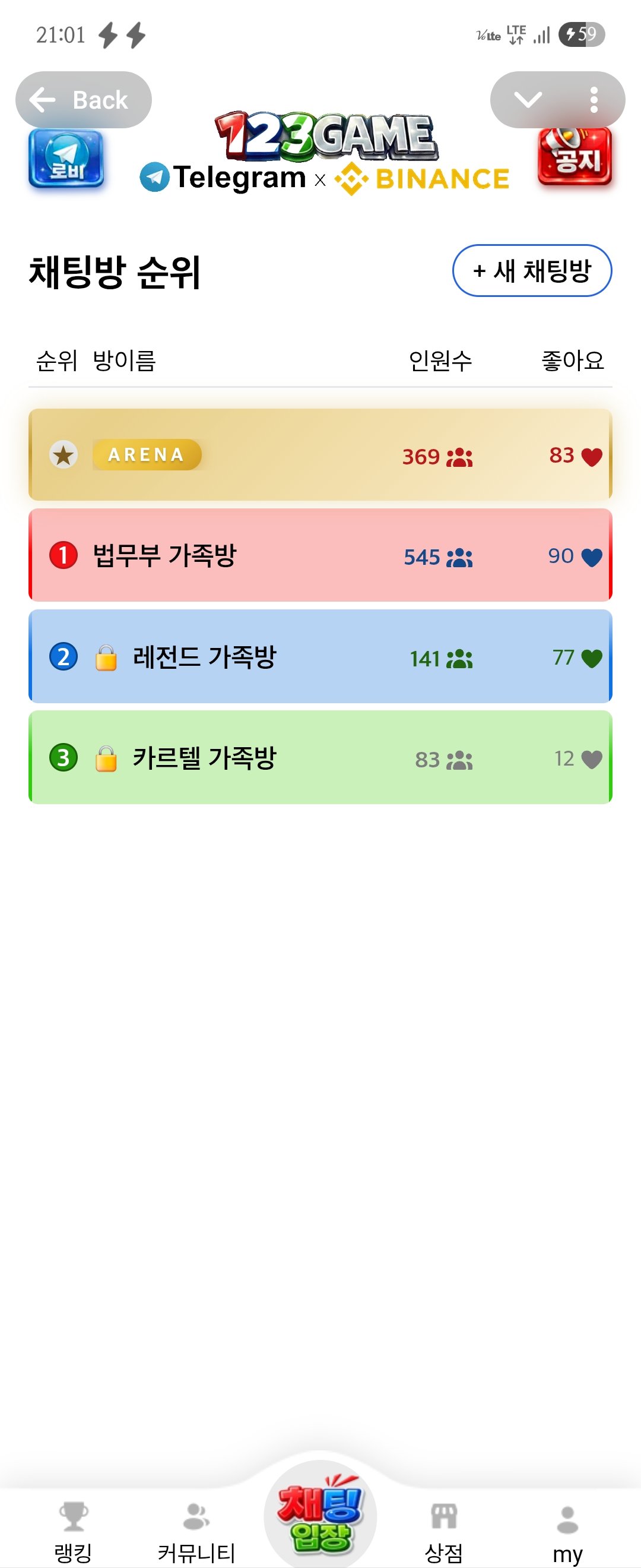Open the 공지 notice icon

[x=575, y=157]
